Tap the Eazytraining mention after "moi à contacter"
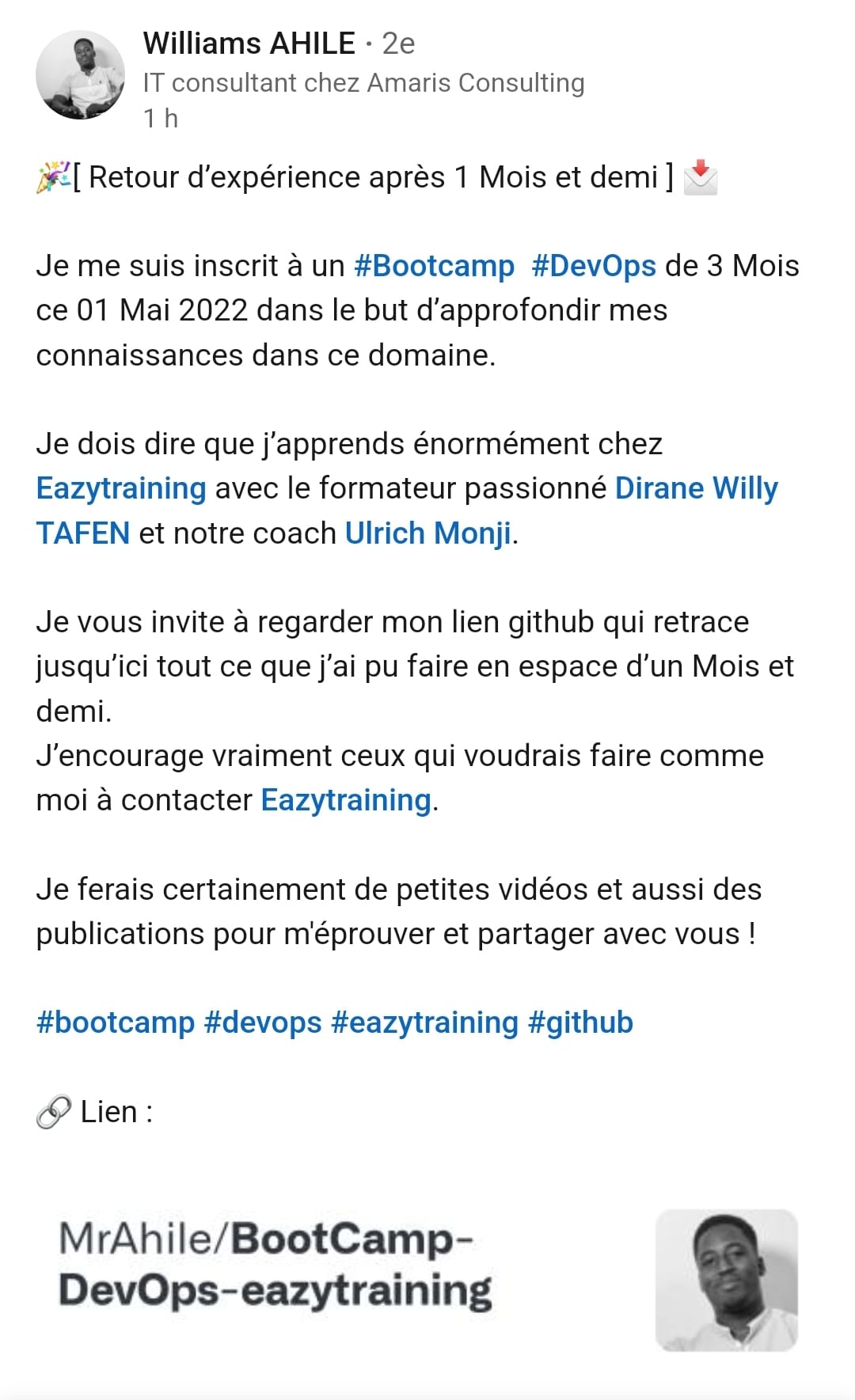The height and width of the screenshot is (1400, 855). (x=346, y=800)
